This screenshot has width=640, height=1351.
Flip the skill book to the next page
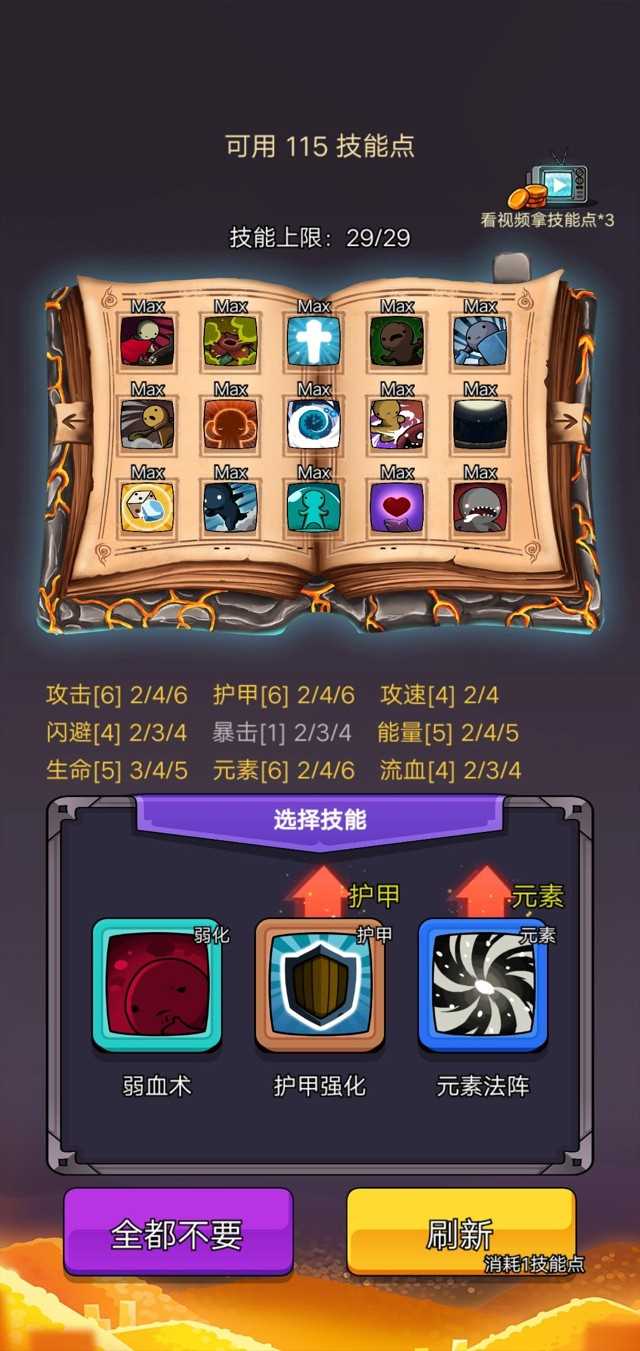pos(565,421)
